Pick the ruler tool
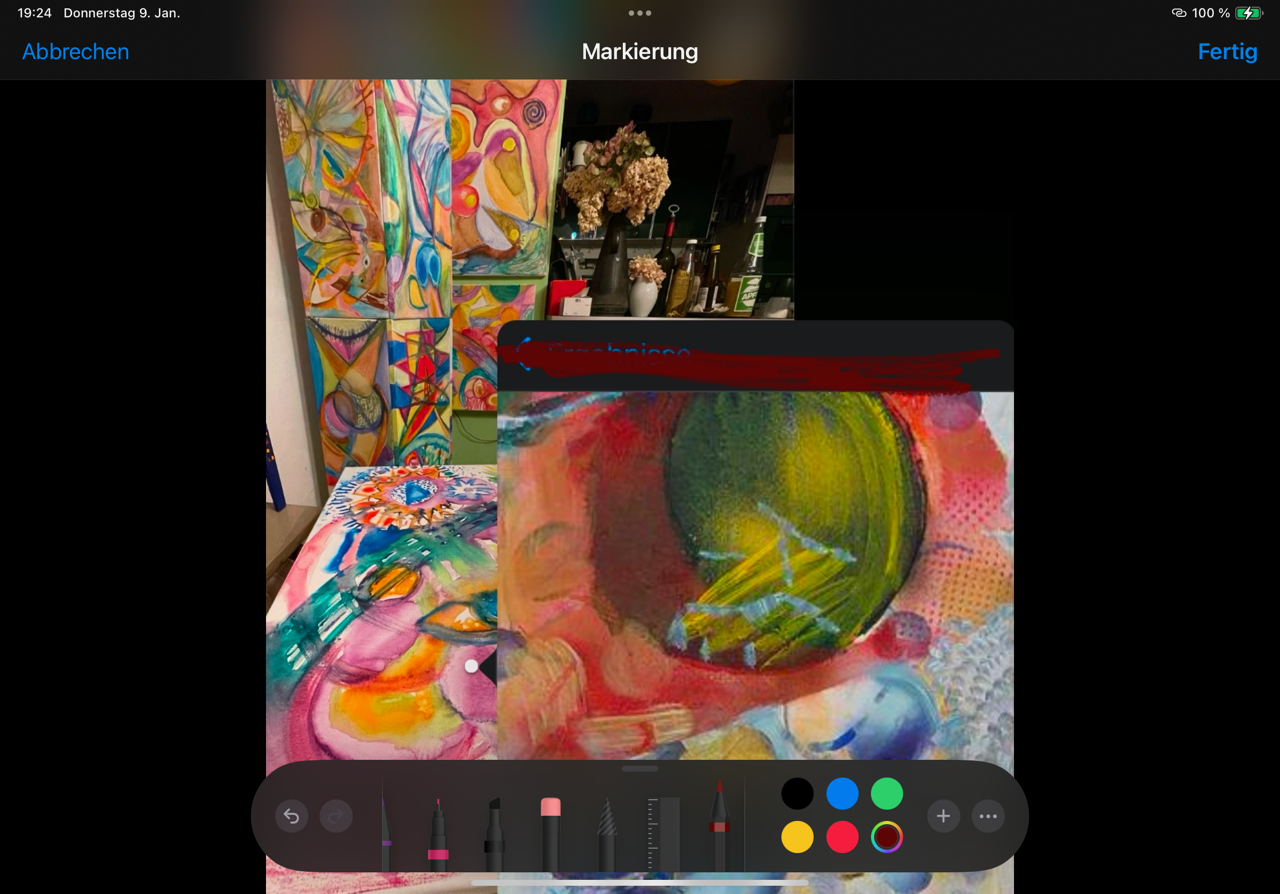The image size is (1280, 894). tap(663, 832)
